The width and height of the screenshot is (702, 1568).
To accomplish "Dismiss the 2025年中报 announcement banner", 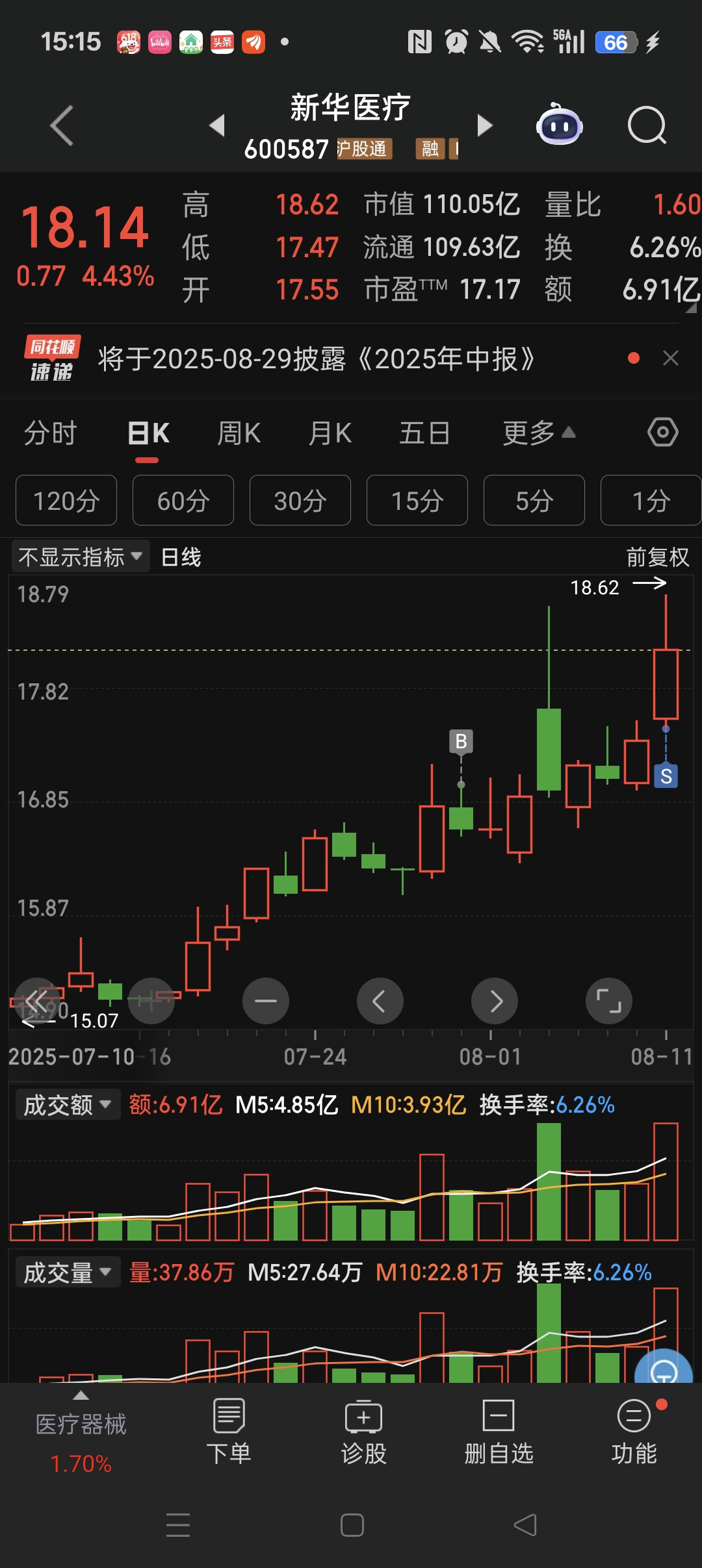I will pos(671,358).
